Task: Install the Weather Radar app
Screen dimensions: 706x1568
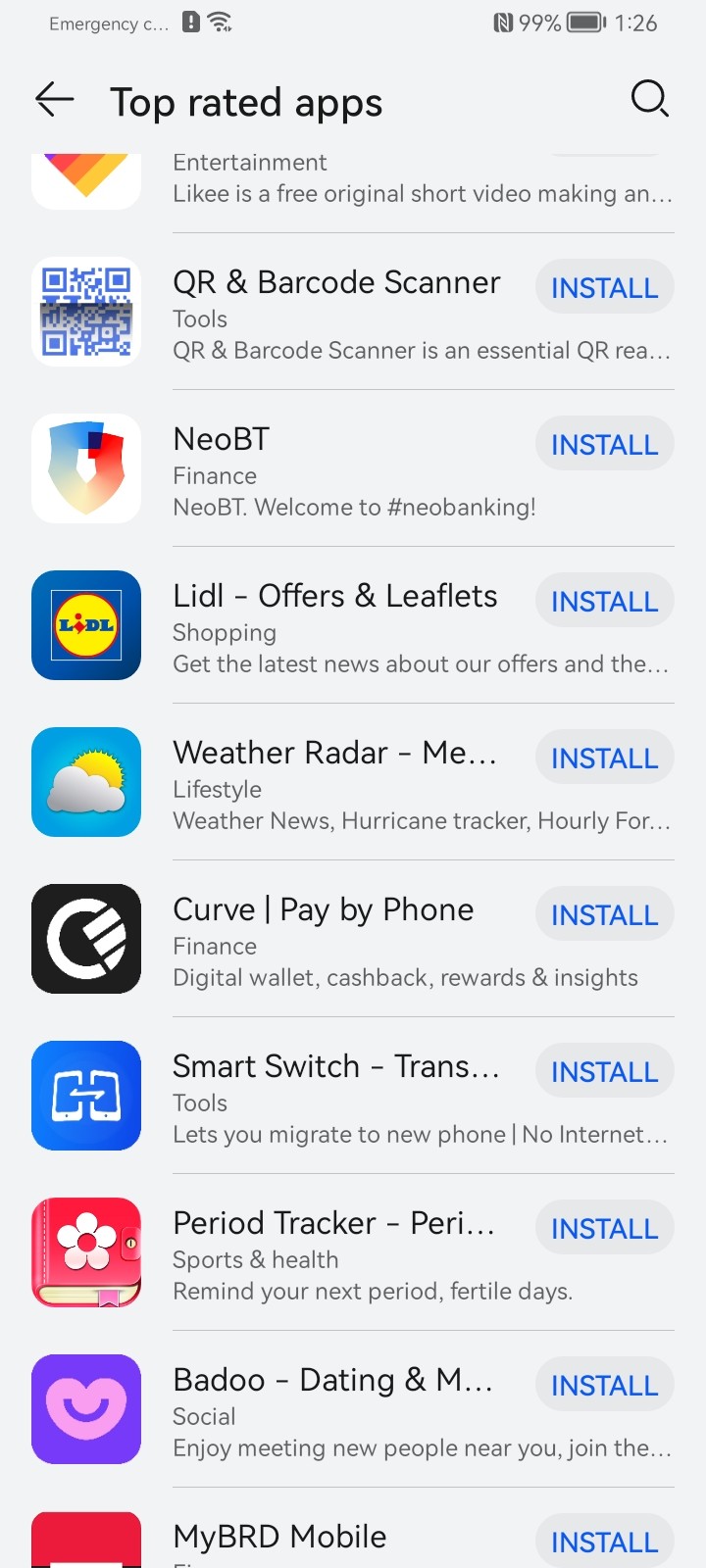Action: click(604, 758)
